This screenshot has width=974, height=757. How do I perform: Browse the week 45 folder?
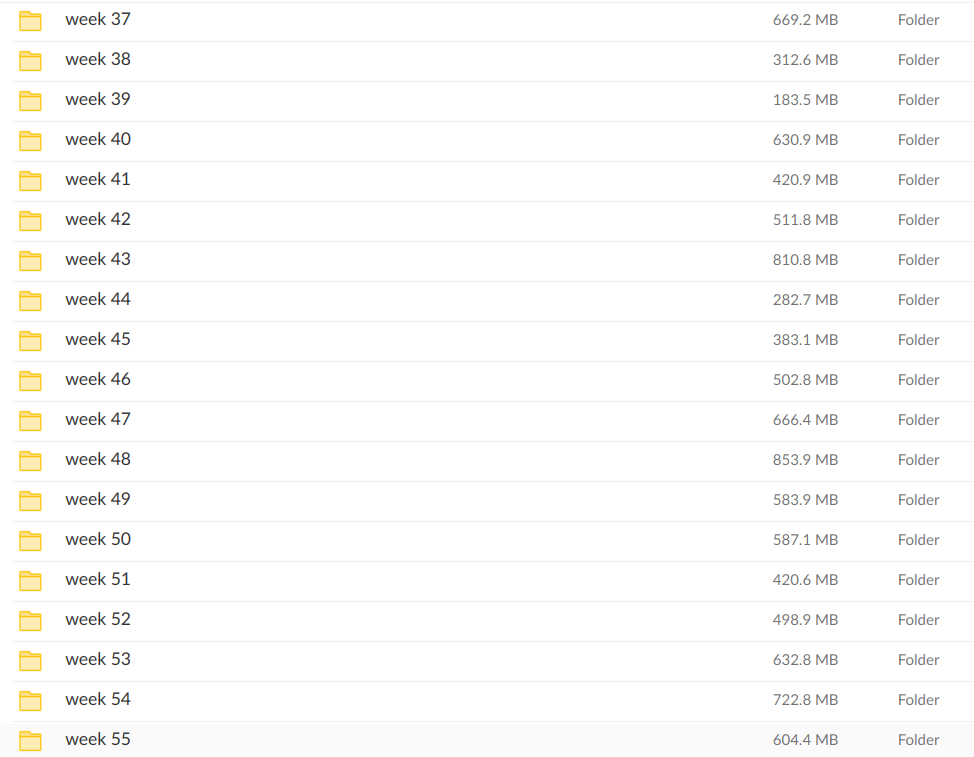[x=98, y=340]
